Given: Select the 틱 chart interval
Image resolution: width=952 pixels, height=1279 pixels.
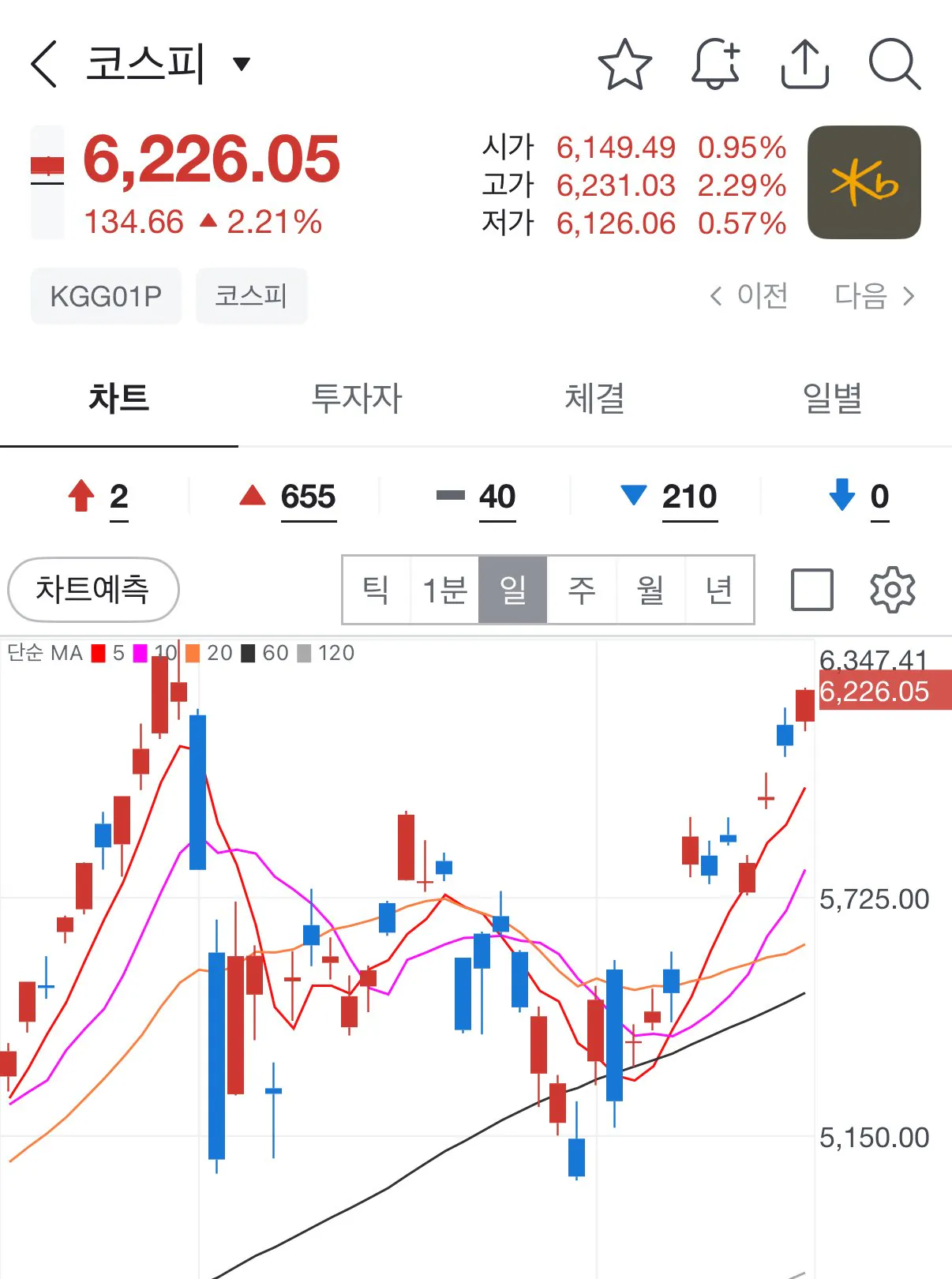Looking at the screenshot, I should coord(376,590).
